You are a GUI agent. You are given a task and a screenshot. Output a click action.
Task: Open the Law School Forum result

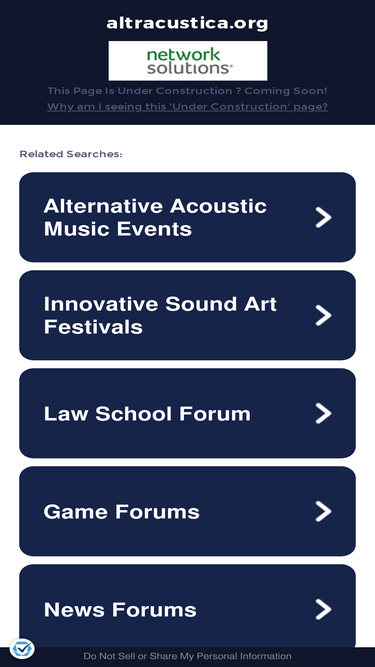pyautogui.click(x=187, y=413)
